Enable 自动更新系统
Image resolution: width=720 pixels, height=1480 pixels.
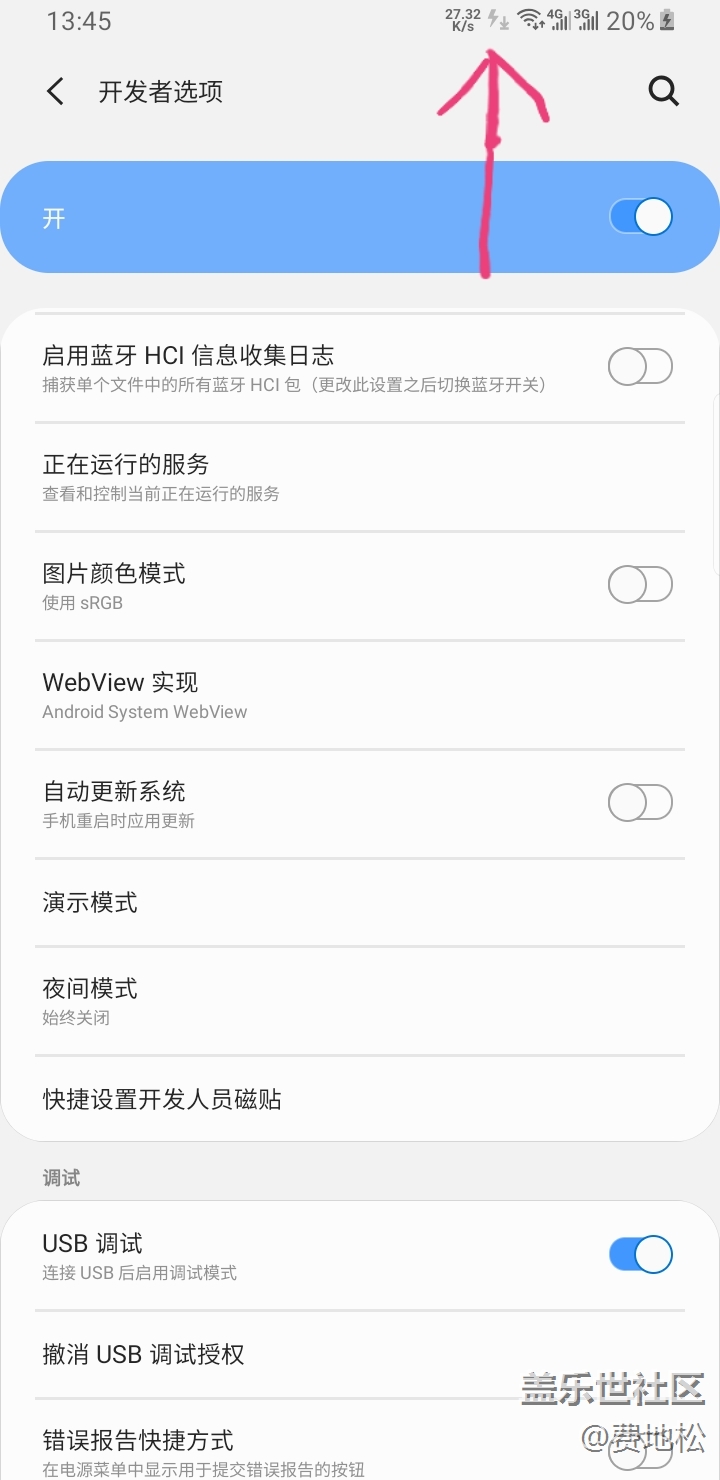[x=640, y=803]
